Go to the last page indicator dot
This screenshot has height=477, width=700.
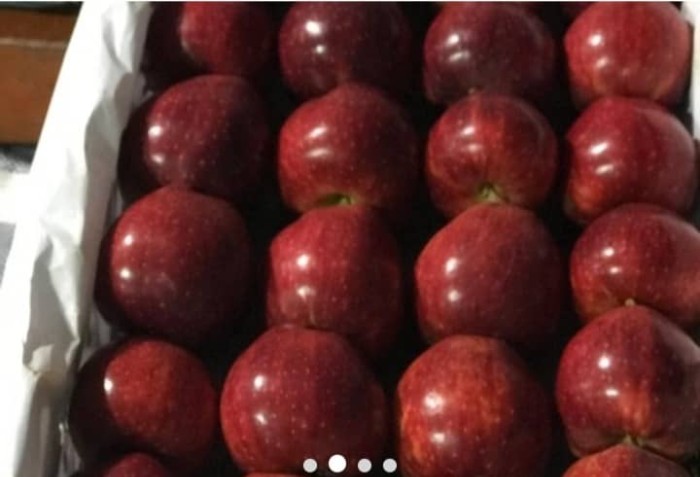tap(390, 465)
